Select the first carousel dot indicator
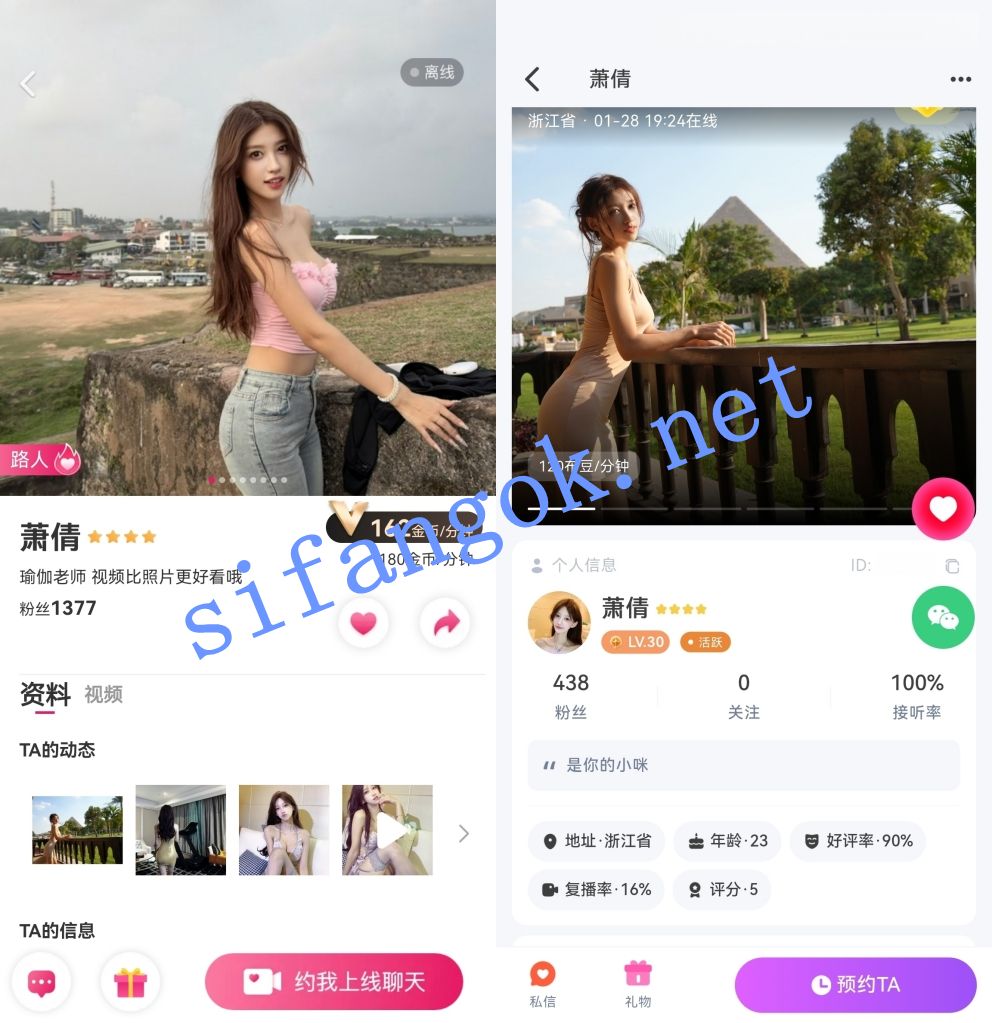992x1023 pixels. [x=212, y=481]
